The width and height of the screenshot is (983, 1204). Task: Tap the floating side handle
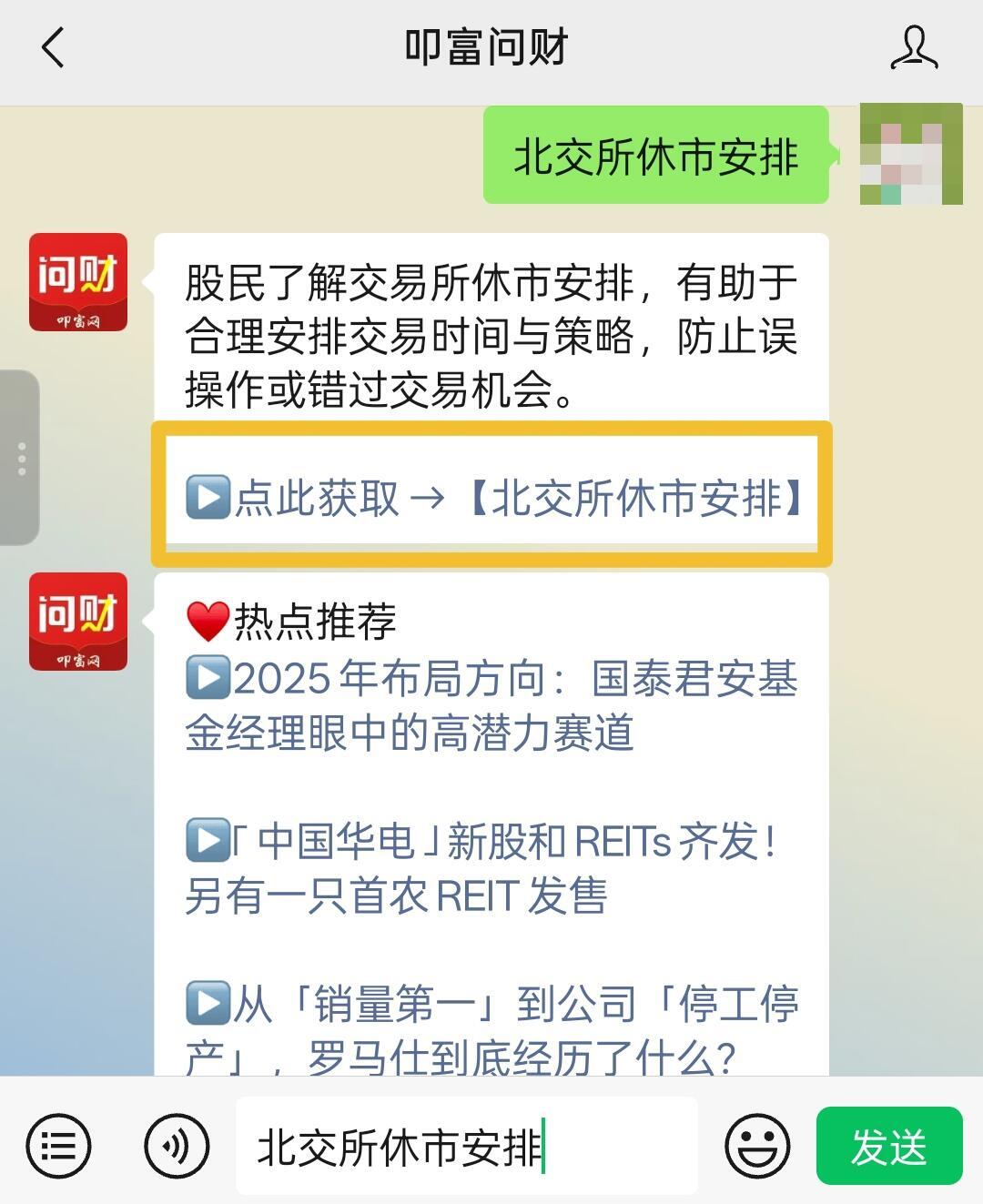click(20, 458)
